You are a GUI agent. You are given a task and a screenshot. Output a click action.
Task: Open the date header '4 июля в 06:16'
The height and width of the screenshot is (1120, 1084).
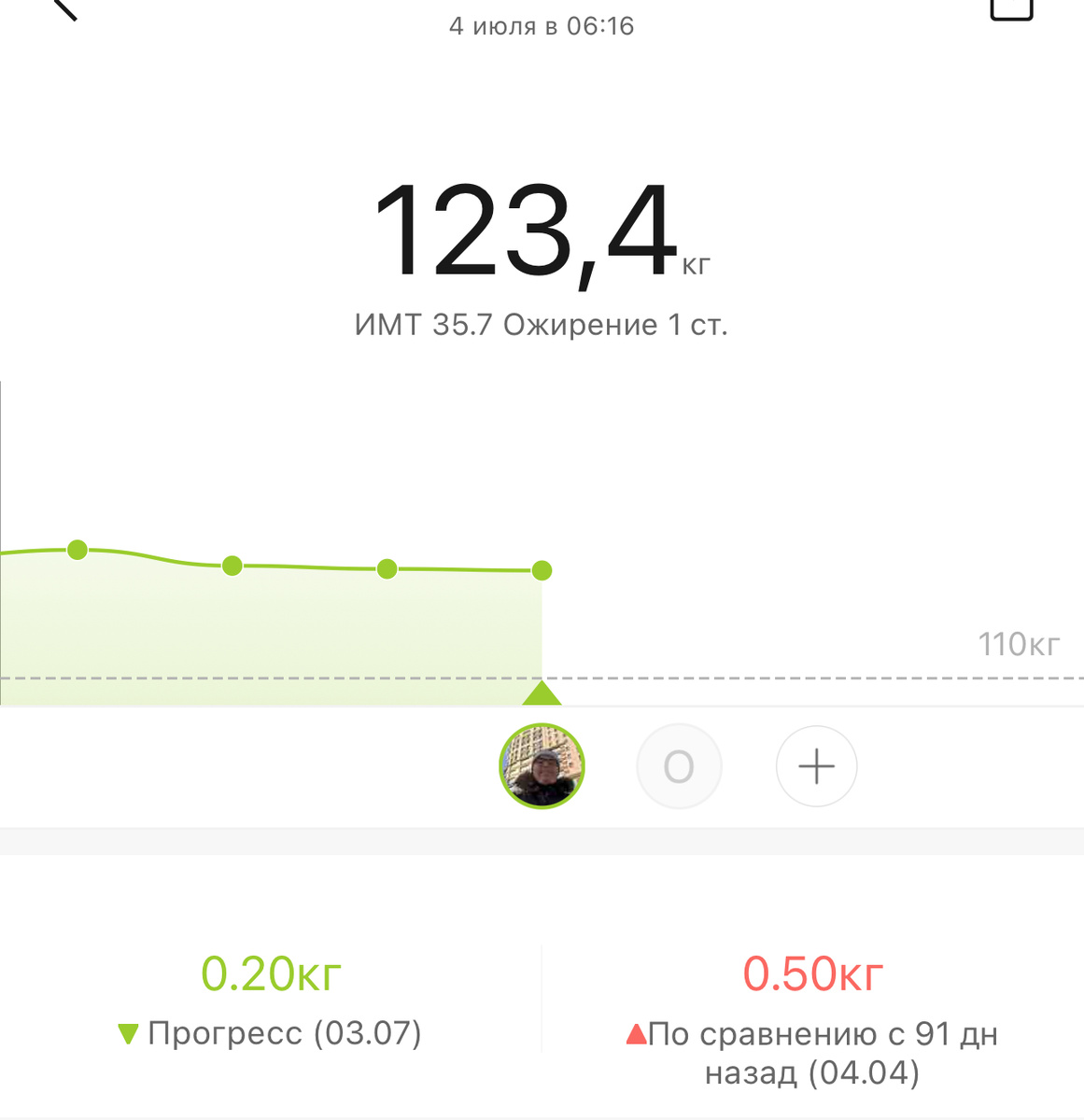tap(542, 26)
